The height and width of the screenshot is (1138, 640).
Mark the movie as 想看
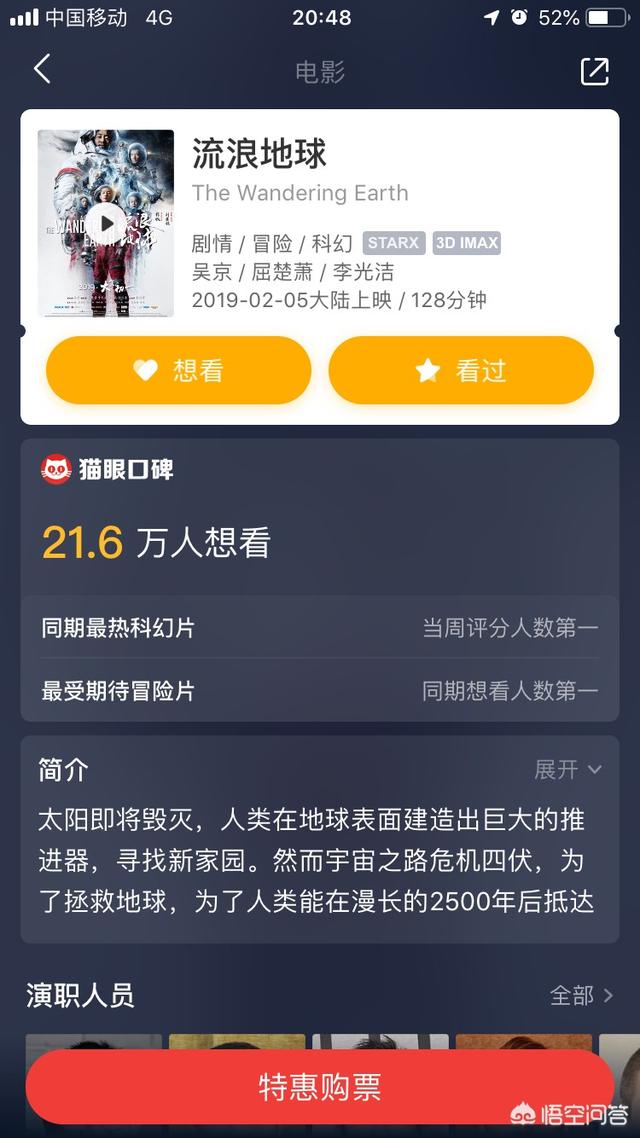point(179,370)
